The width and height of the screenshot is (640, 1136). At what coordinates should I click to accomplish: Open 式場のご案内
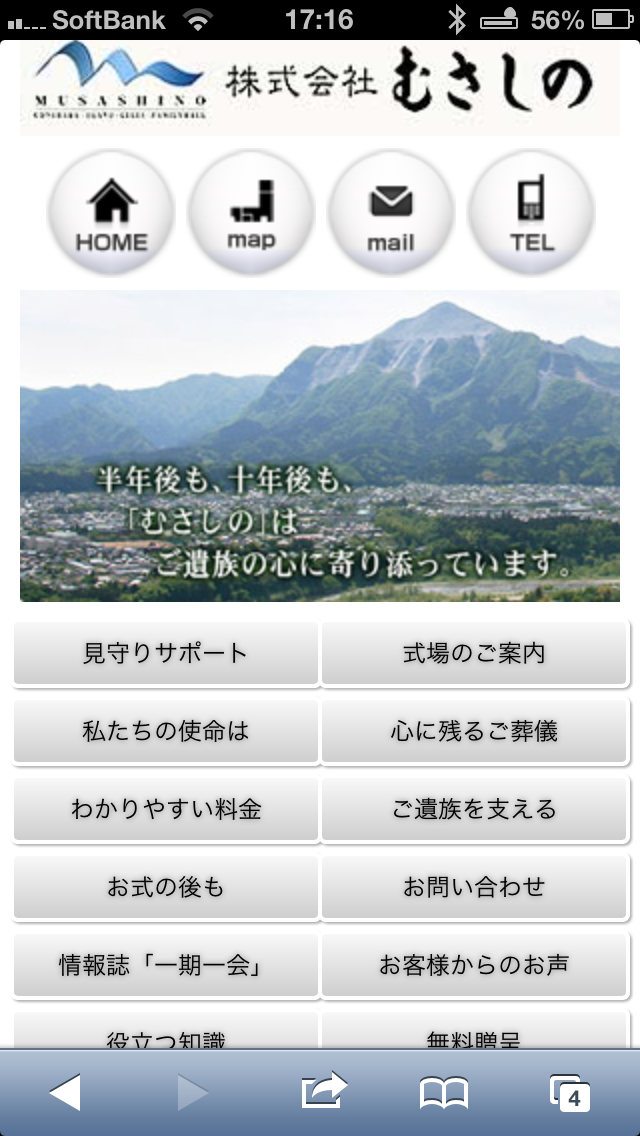point(474,653)
